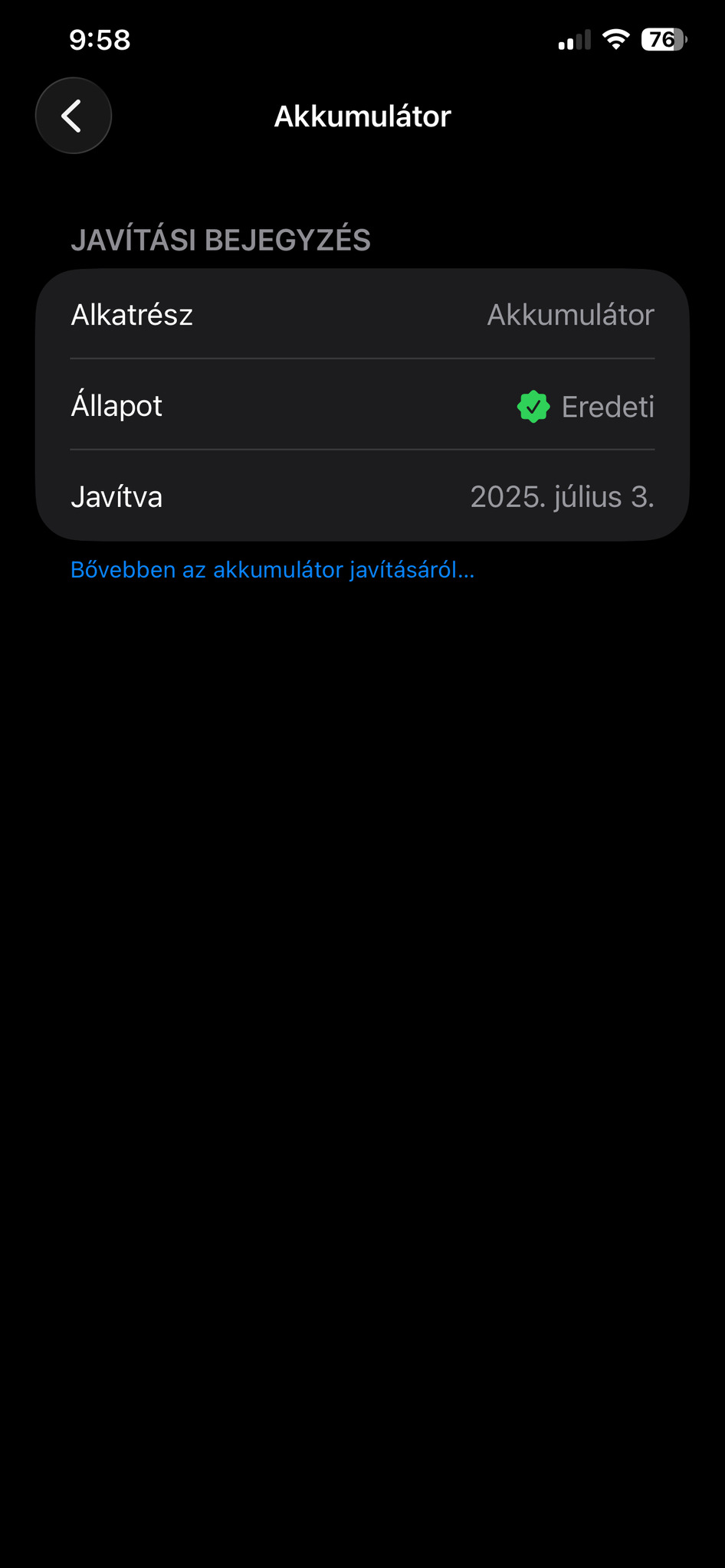Open the Bővebben az akkumulátor javításáról link
The width and height of the screenshot is (725, 1568).
(x=272, y=570)
